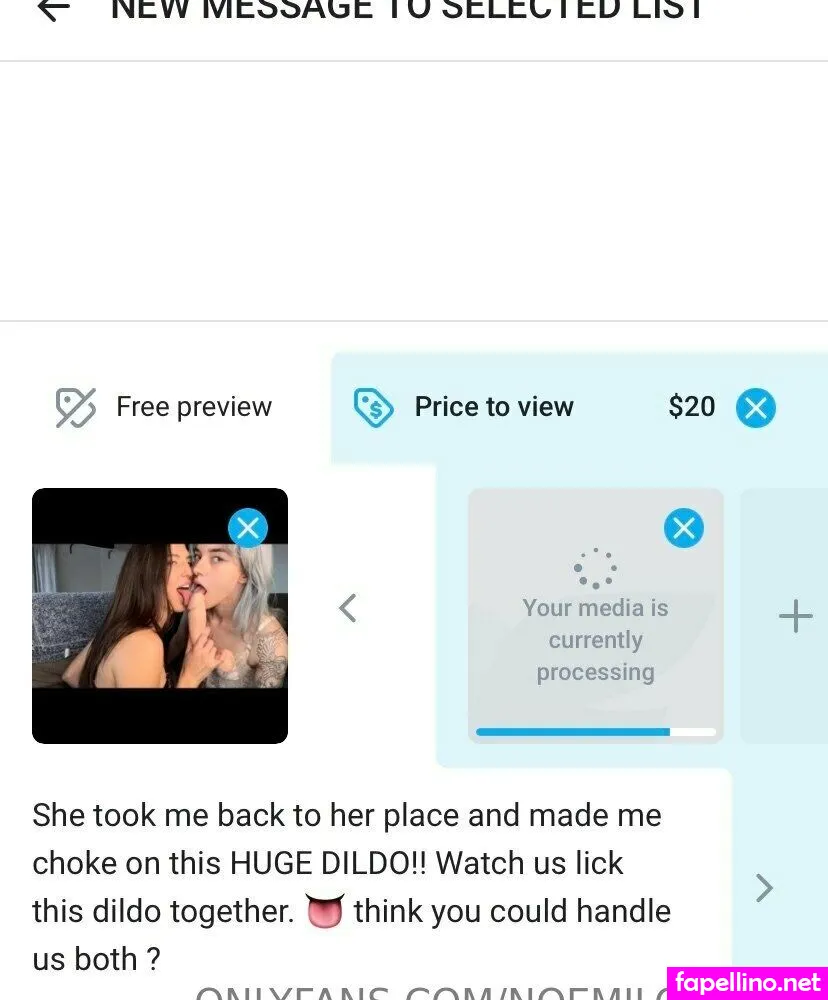Select the Price to view option
The width and height of the screenshot is (828, 1000).
(465, 407)
